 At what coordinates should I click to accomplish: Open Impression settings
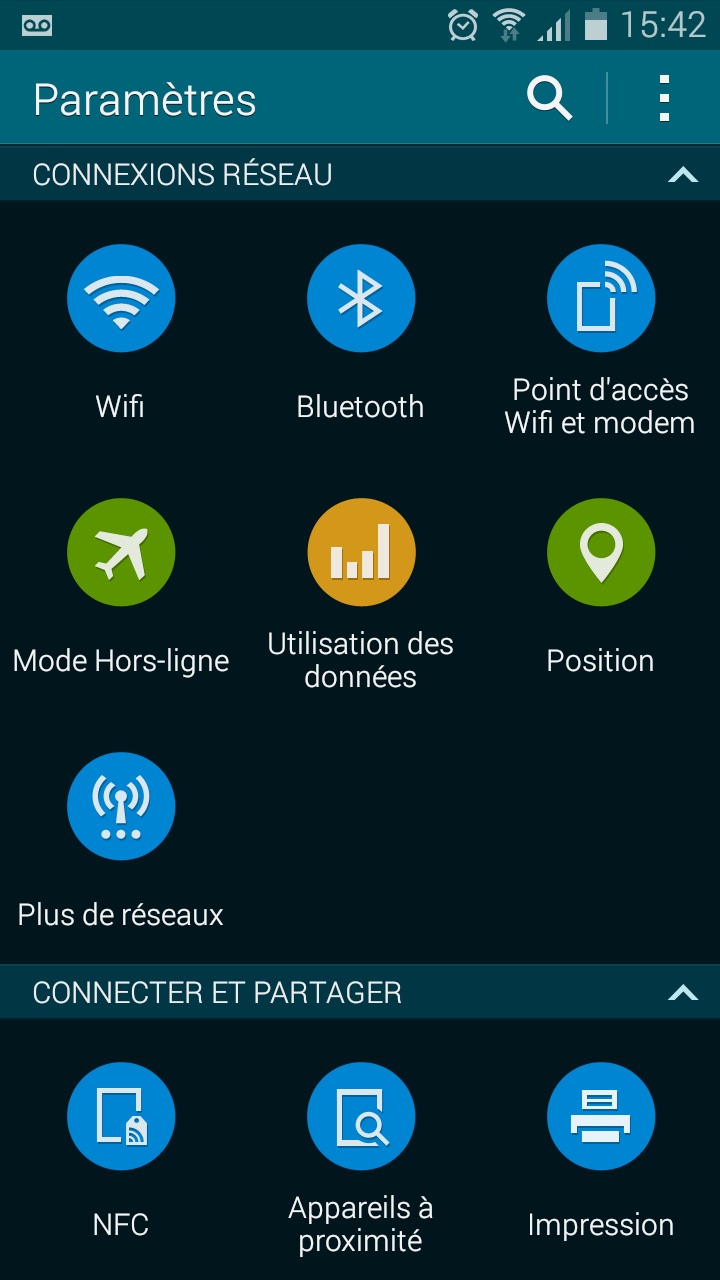(600, 1117)
